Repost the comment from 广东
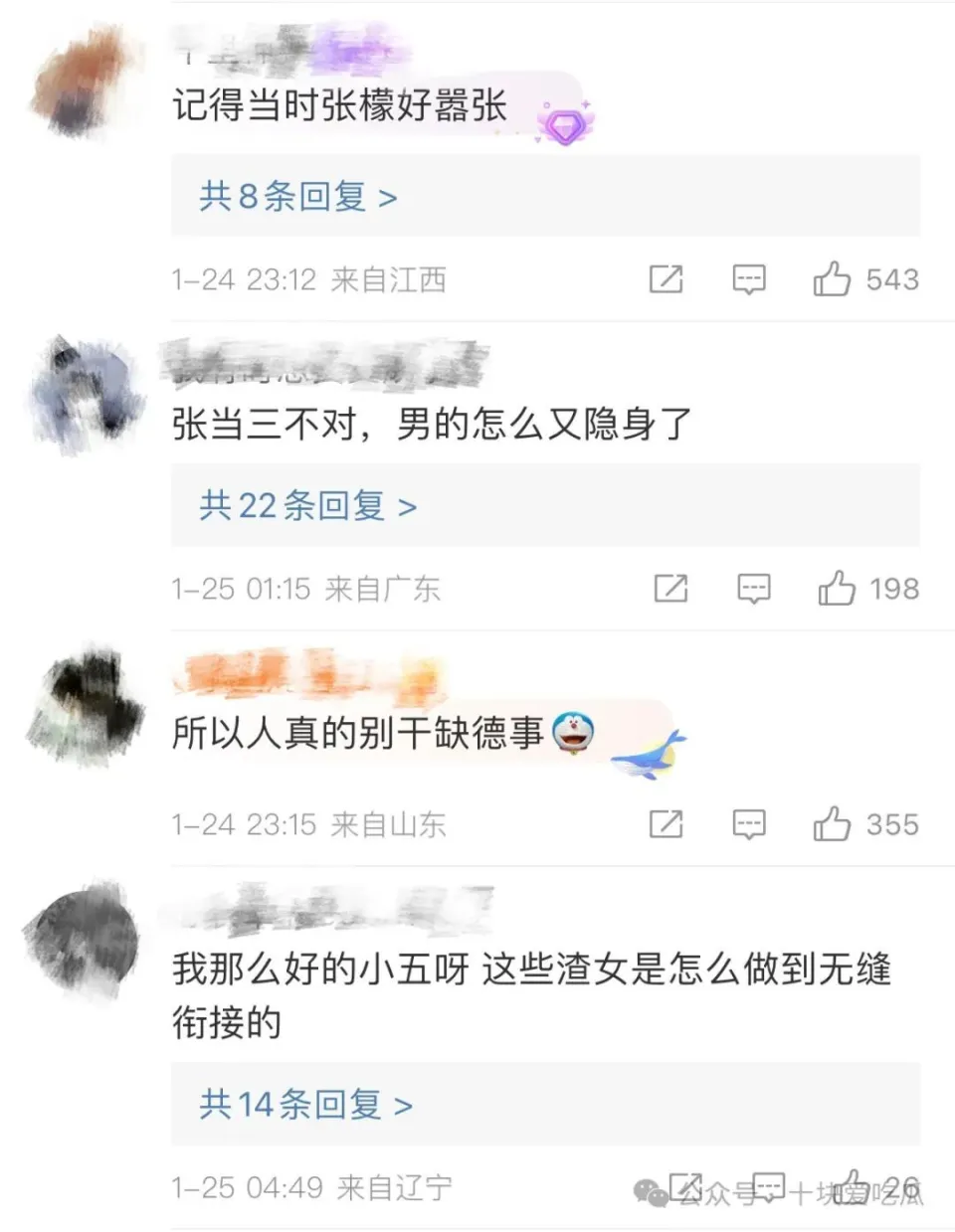The image size is (955, 1232). (670, 589)
